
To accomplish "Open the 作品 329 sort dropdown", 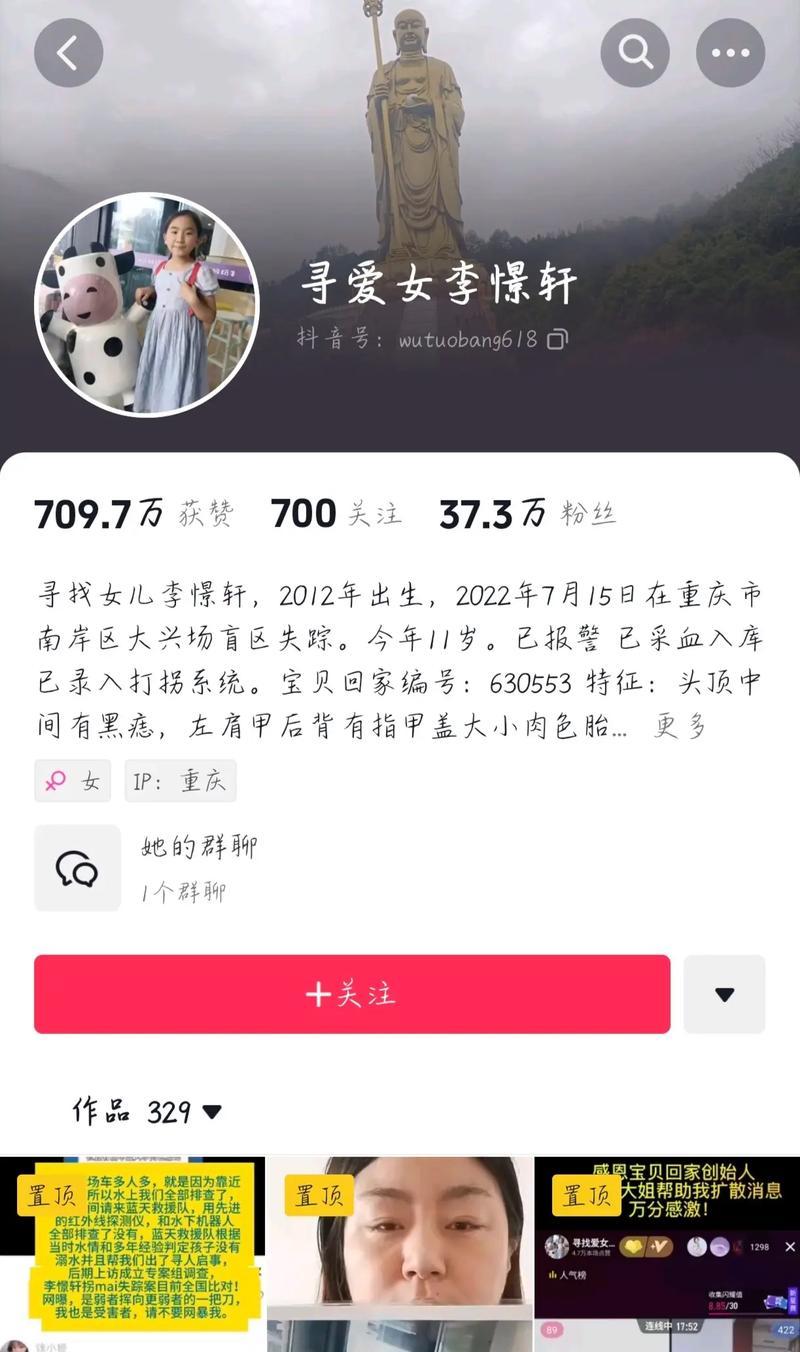I will tap(147, 1111).
